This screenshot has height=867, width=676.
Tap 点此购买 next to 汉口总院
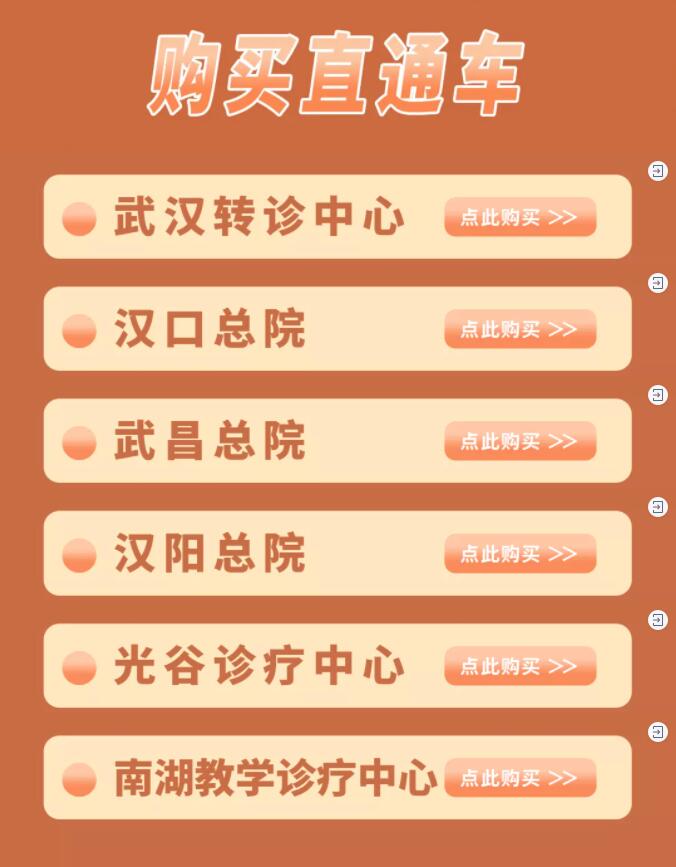click(x=520, y=329)
